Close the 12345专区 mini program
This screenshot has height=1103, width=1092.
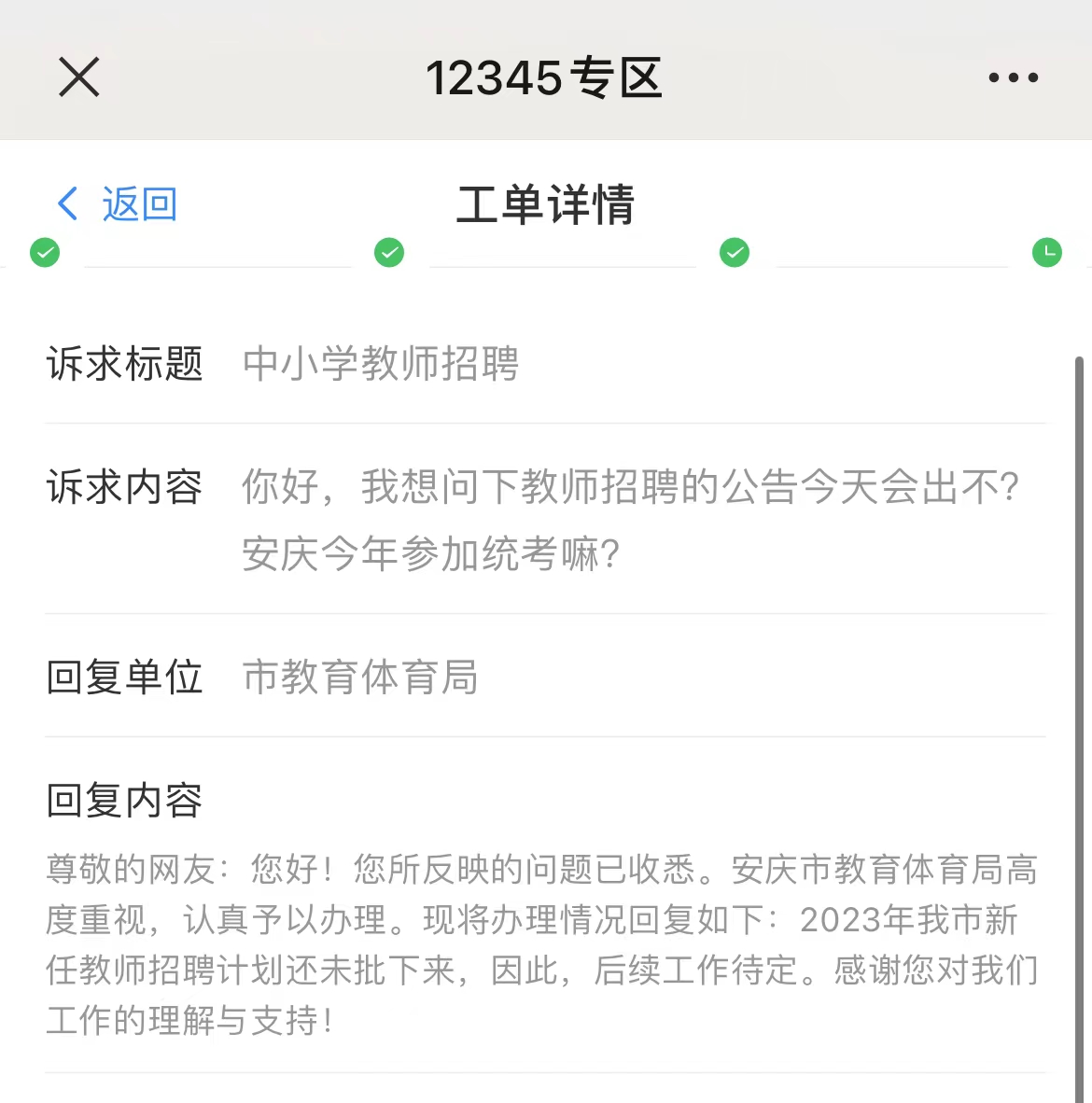[x=79, y=77]
